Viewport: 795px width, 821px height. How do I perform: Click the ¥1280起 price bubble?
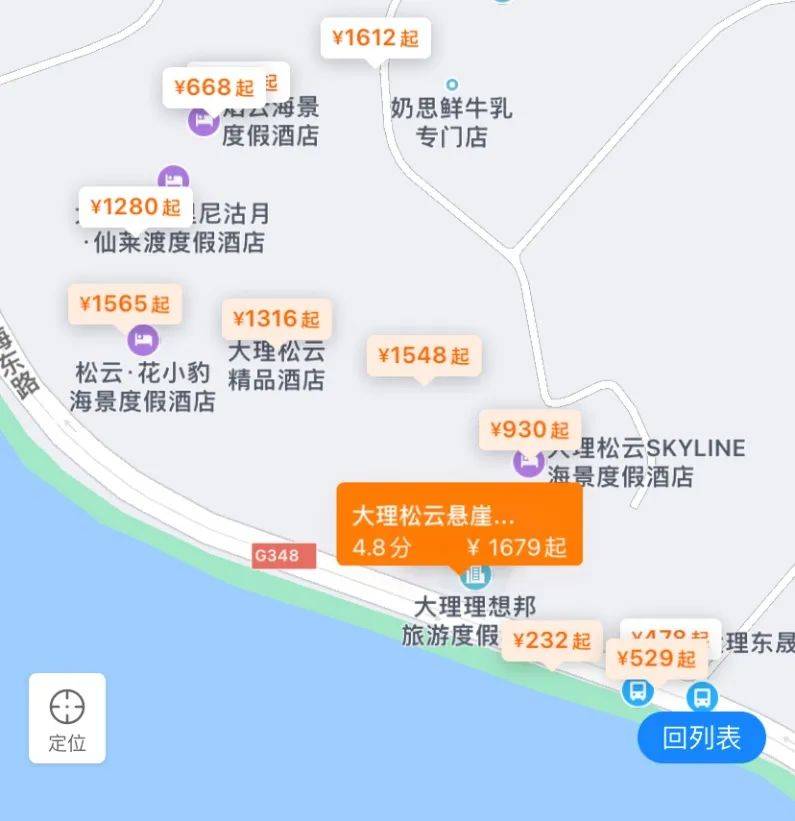pos(131,207)
